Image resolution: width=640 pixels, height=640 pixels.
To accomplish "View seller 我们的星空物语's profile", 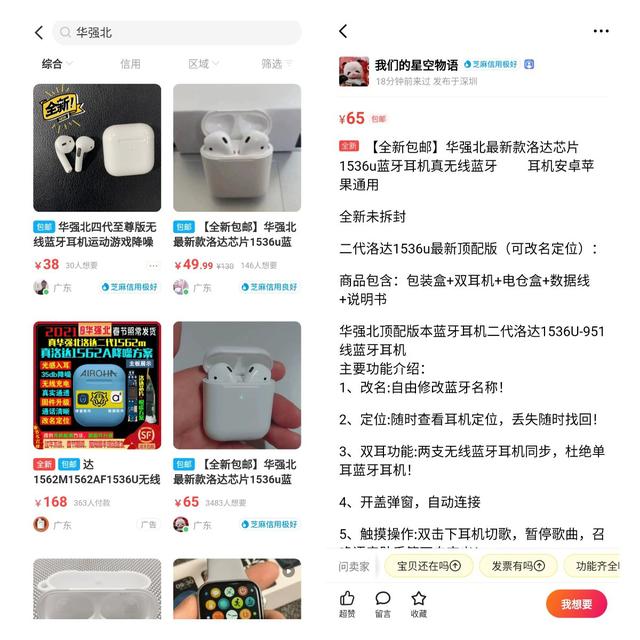I will point(416,65).
